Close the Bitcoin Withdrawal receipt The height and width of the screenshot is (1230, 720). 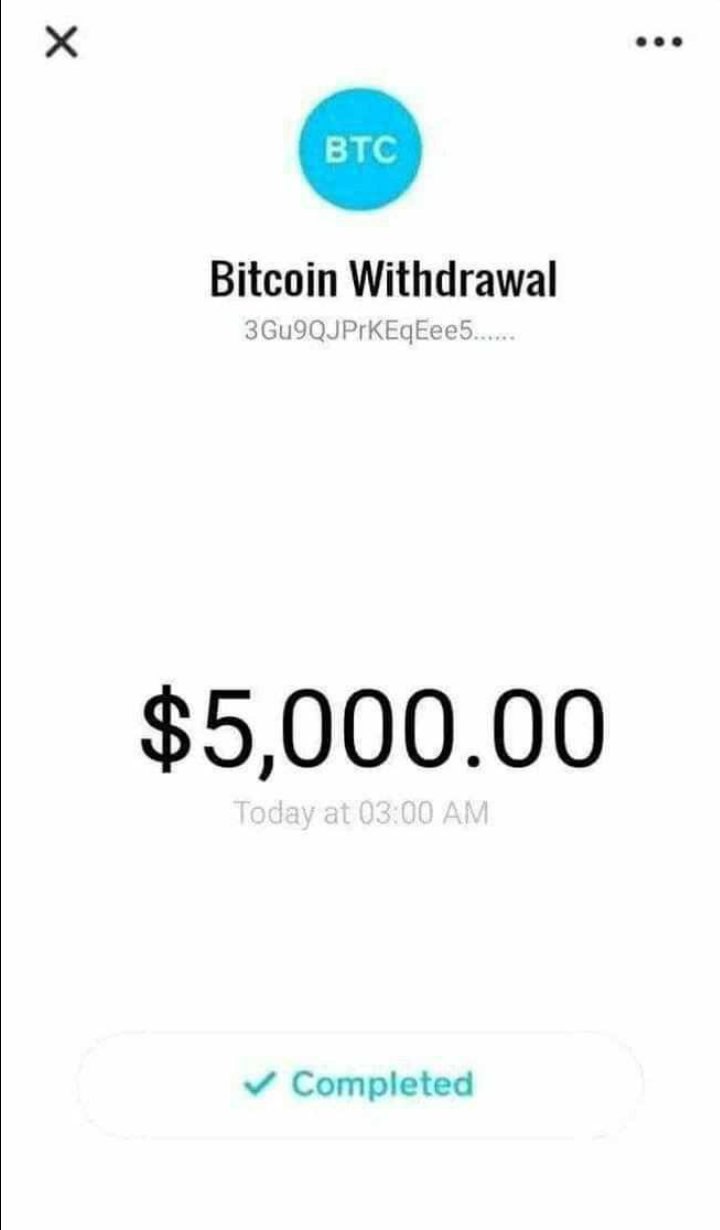pos(62,43)
